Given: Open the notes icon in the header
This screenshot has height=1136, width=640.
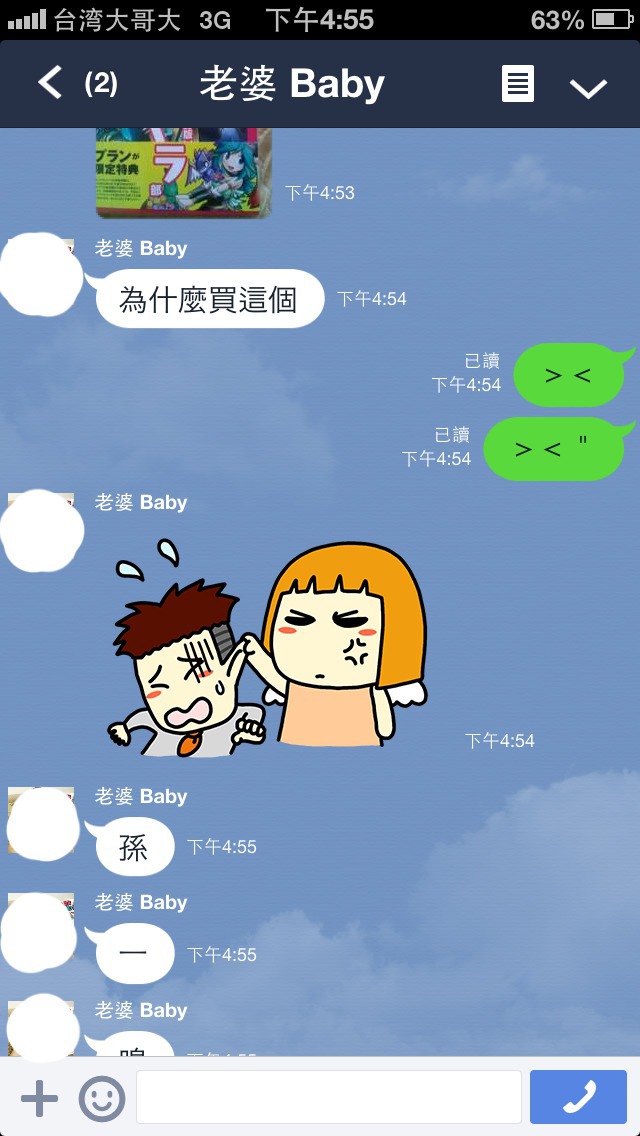Looking at the screenshot, I should pyautogui.click(x=517, y=85).
